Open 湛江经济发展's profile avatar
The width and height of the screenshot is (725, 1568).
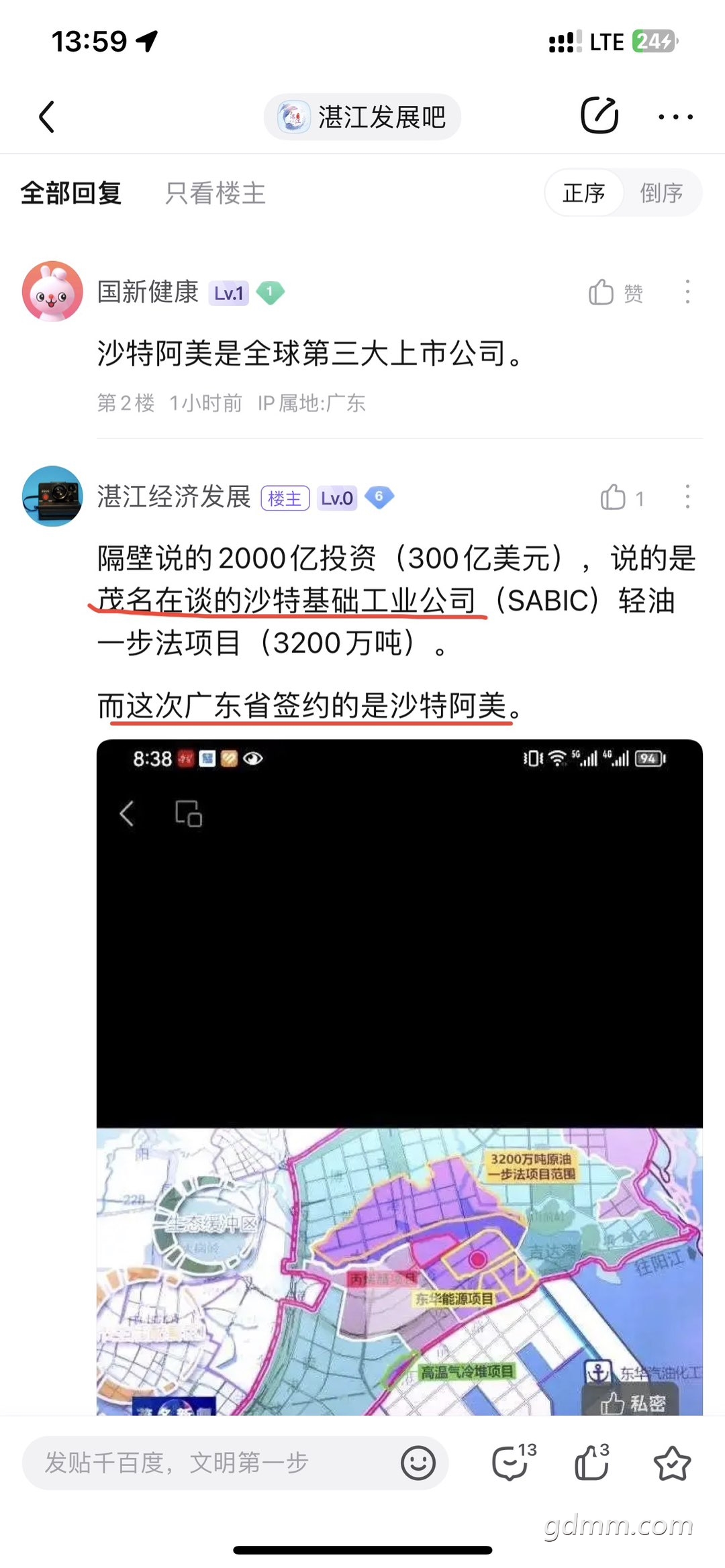(x=52, y=496)
